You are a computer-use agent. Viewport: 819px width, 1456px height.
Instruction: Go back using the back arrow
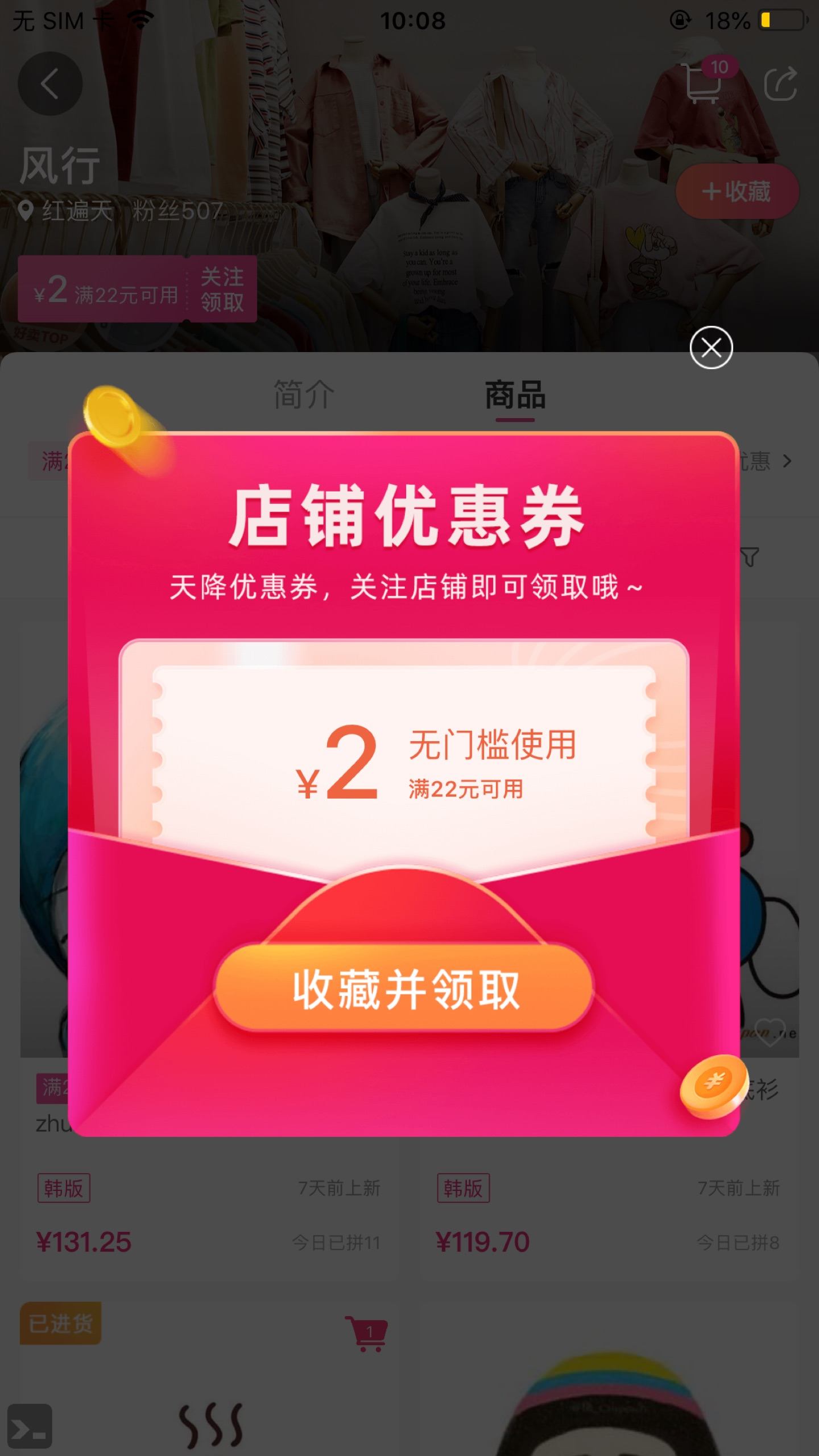coord(50,84)
